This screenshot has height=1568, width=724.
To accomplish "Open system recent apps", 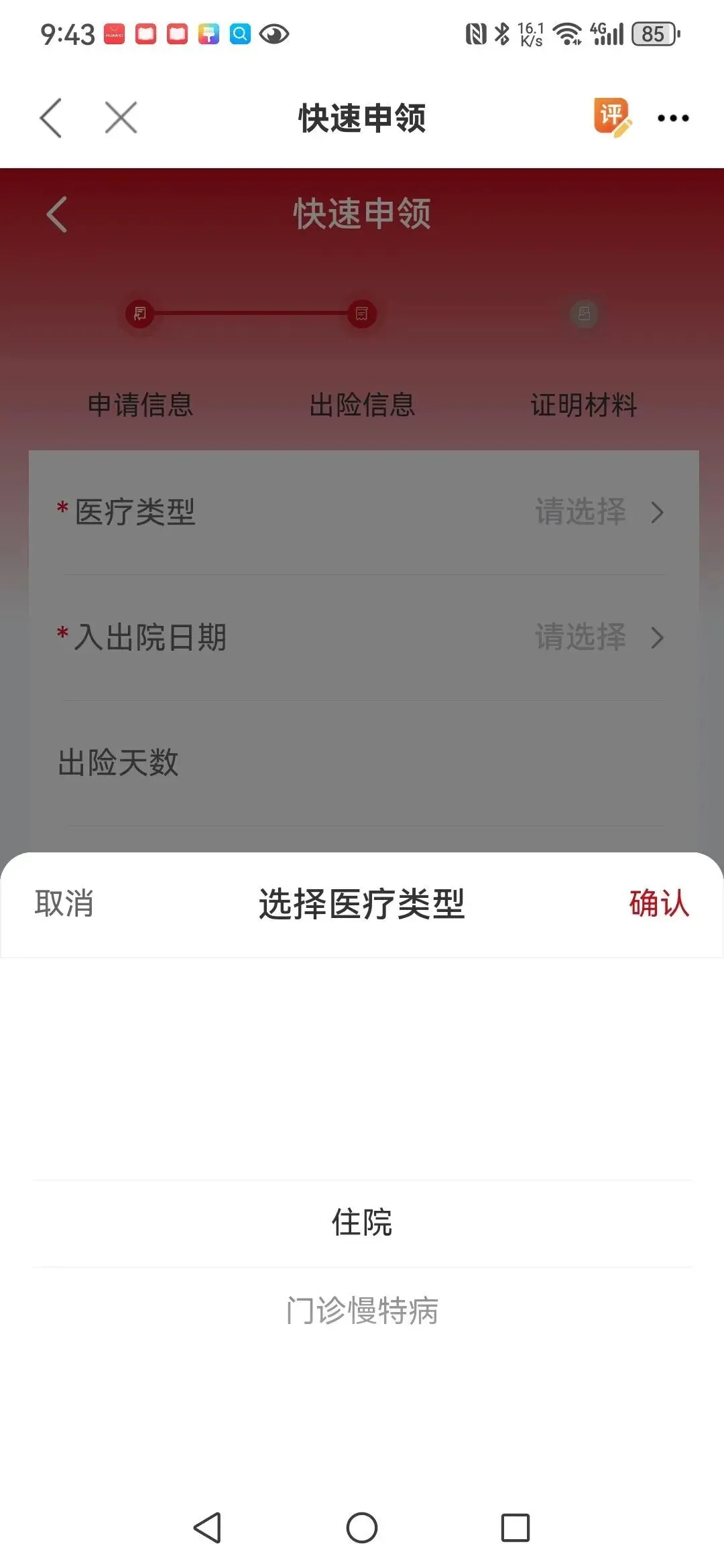I will point(516,1528).
